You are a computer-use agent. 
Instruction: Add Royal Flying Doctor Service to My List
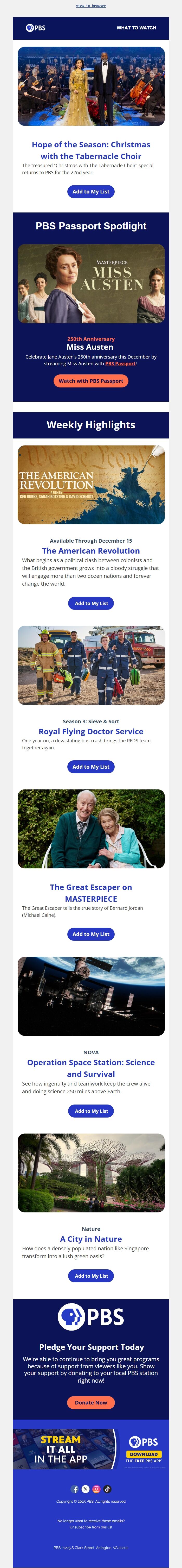[x=91, y=767]
